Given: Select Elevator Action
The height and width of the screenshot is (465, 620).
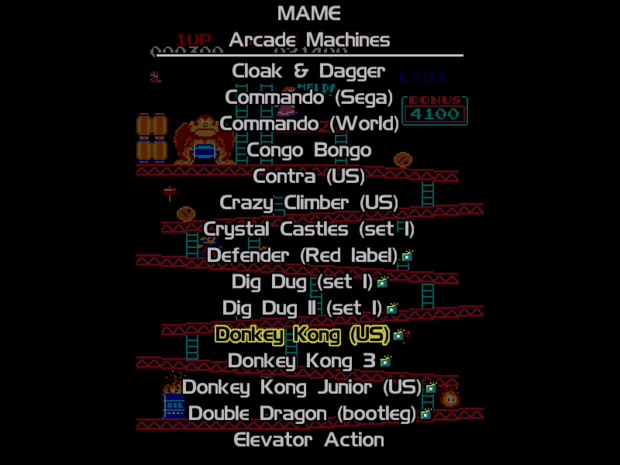Looking at the screenshot, I should coord(309,439).
